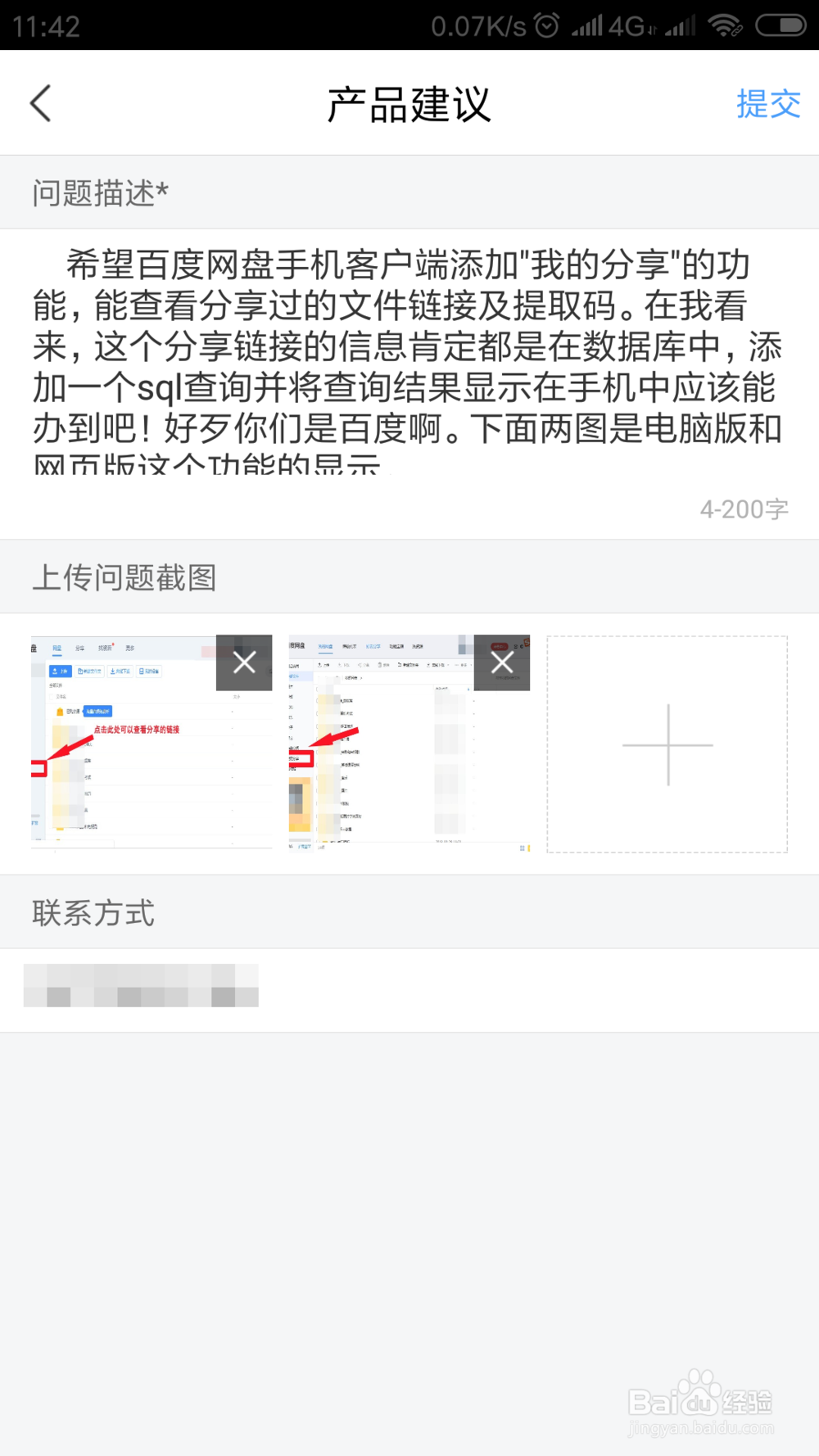Tap the battery icon in the status bar
Viewport: 819px width, 1456px height.
coord(780,25)
